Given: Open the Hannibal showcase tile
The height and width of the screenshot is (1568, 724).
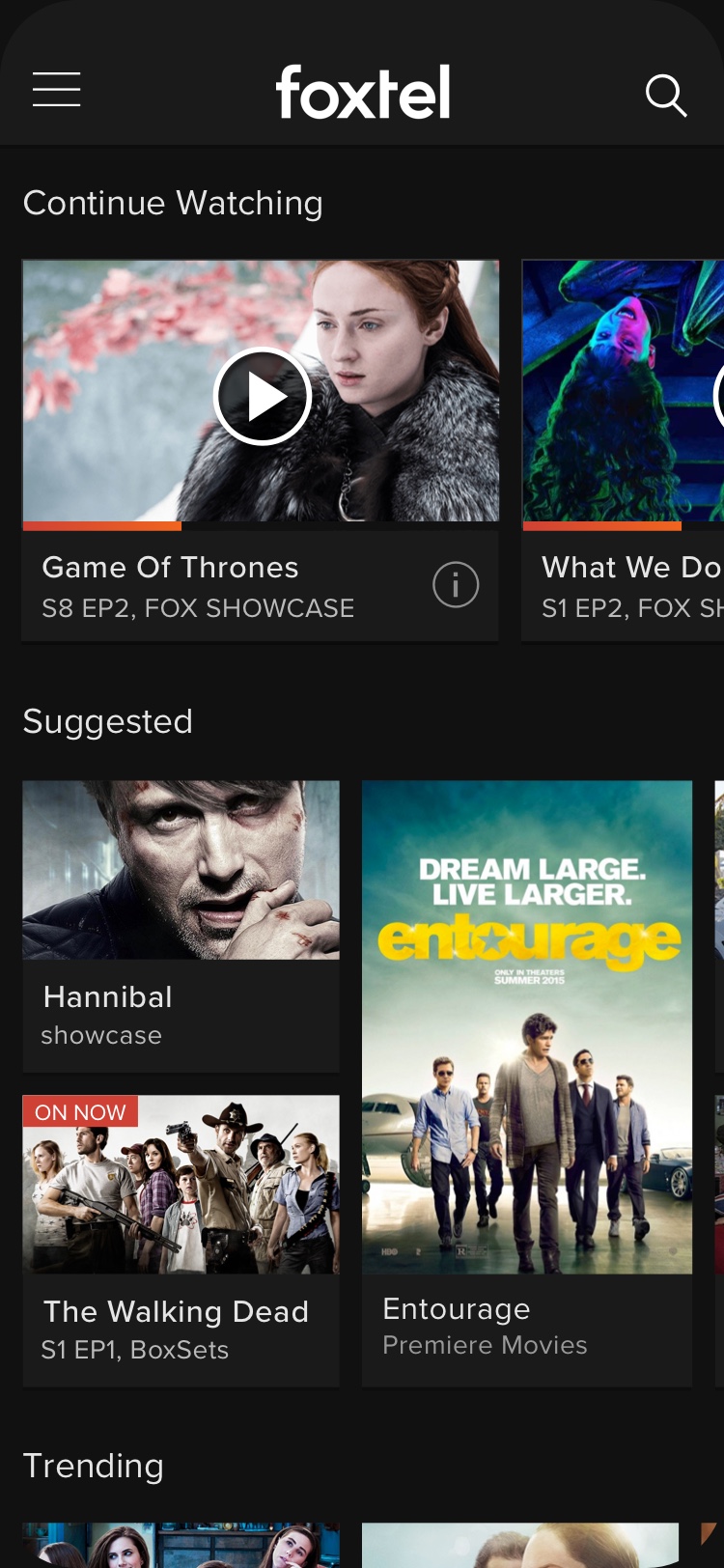Looking at the screenshot, I should 181,927.
